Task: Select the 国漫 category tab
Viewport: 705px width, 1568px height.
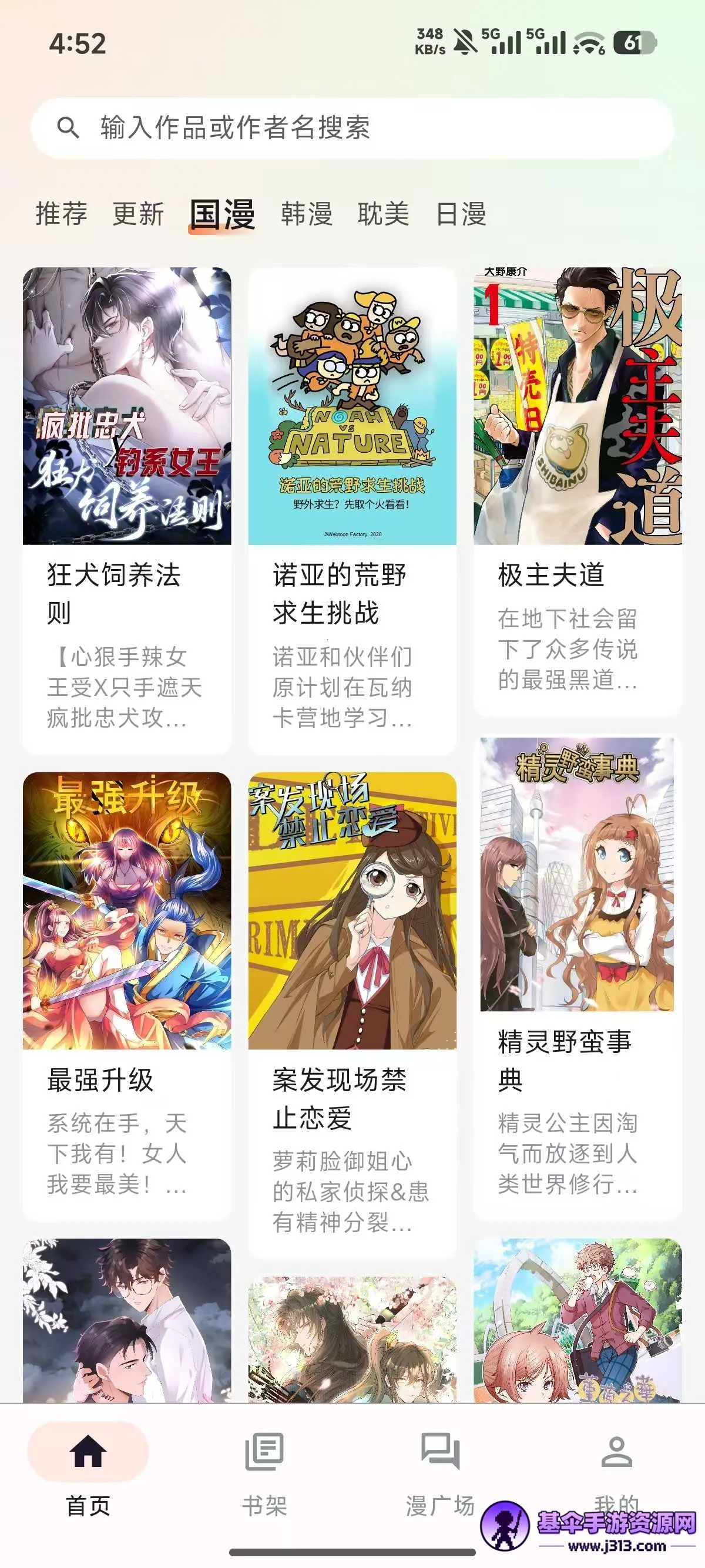Action: click(222, 215)
